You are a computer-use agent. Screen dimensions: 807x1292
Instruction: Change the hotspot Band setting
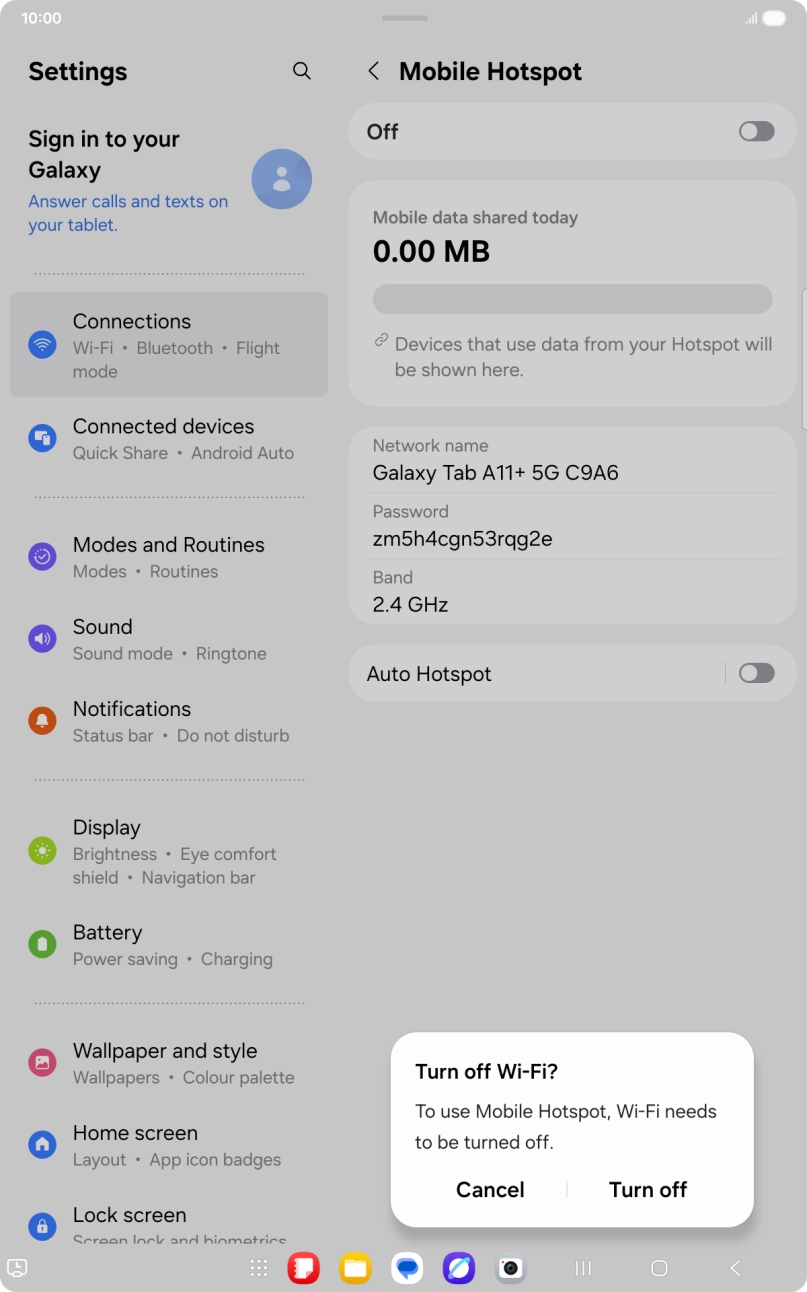[x=572, y=591]
